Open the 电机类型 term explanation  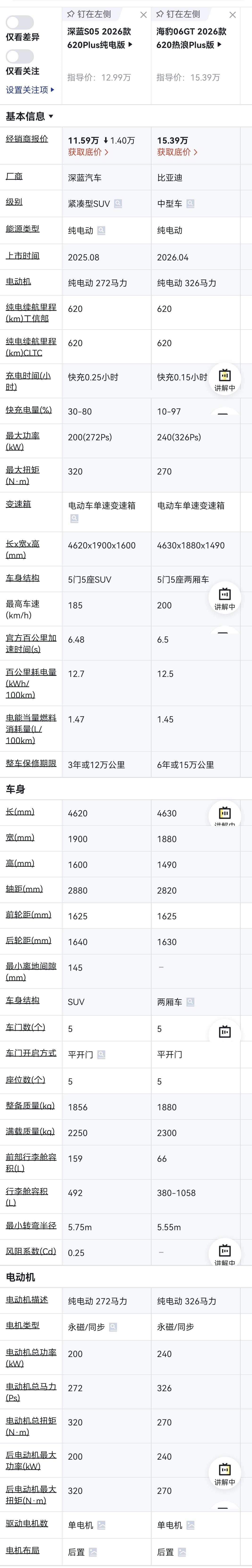pyautogui.click(x=22, y=1325)
